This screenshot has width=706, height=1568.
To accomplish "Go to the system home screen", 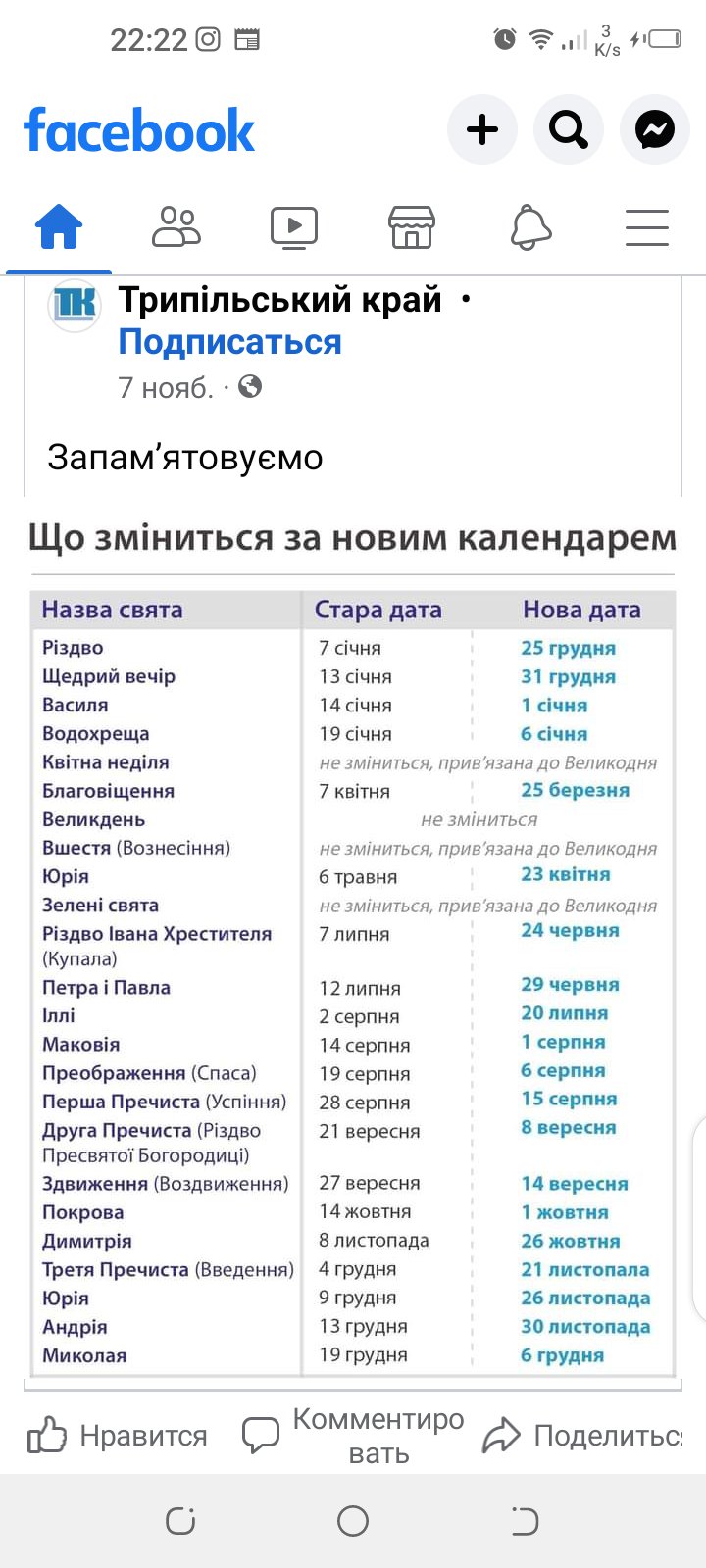I will click(353, 1521).
